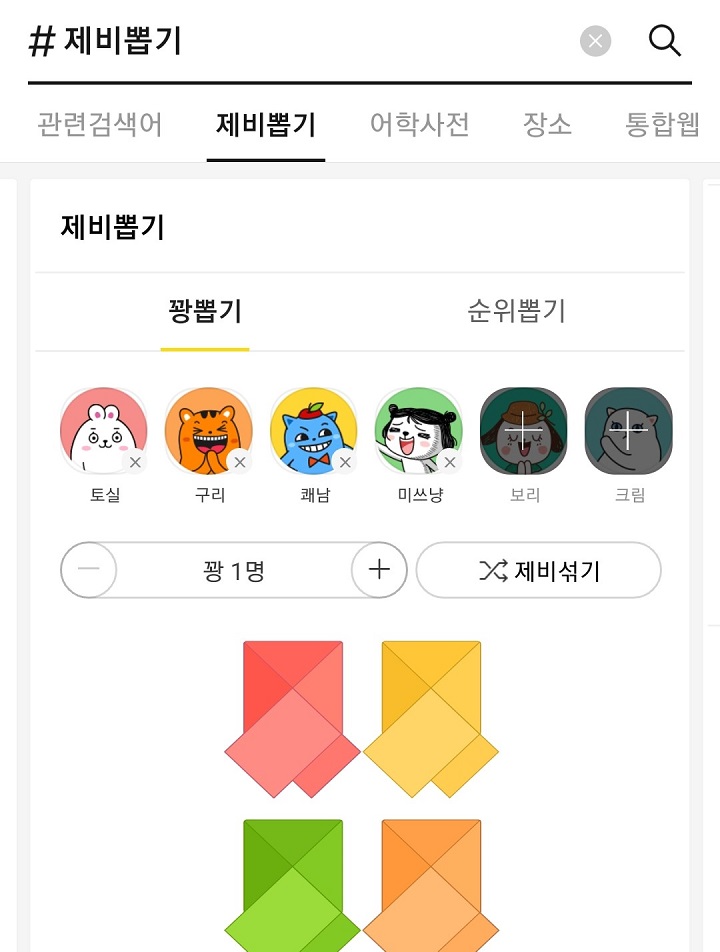Image resolution: width=720 pixels, height=952 pixels.
Task: Select the 구리 tiger character avatar
Action: [209, 430]
